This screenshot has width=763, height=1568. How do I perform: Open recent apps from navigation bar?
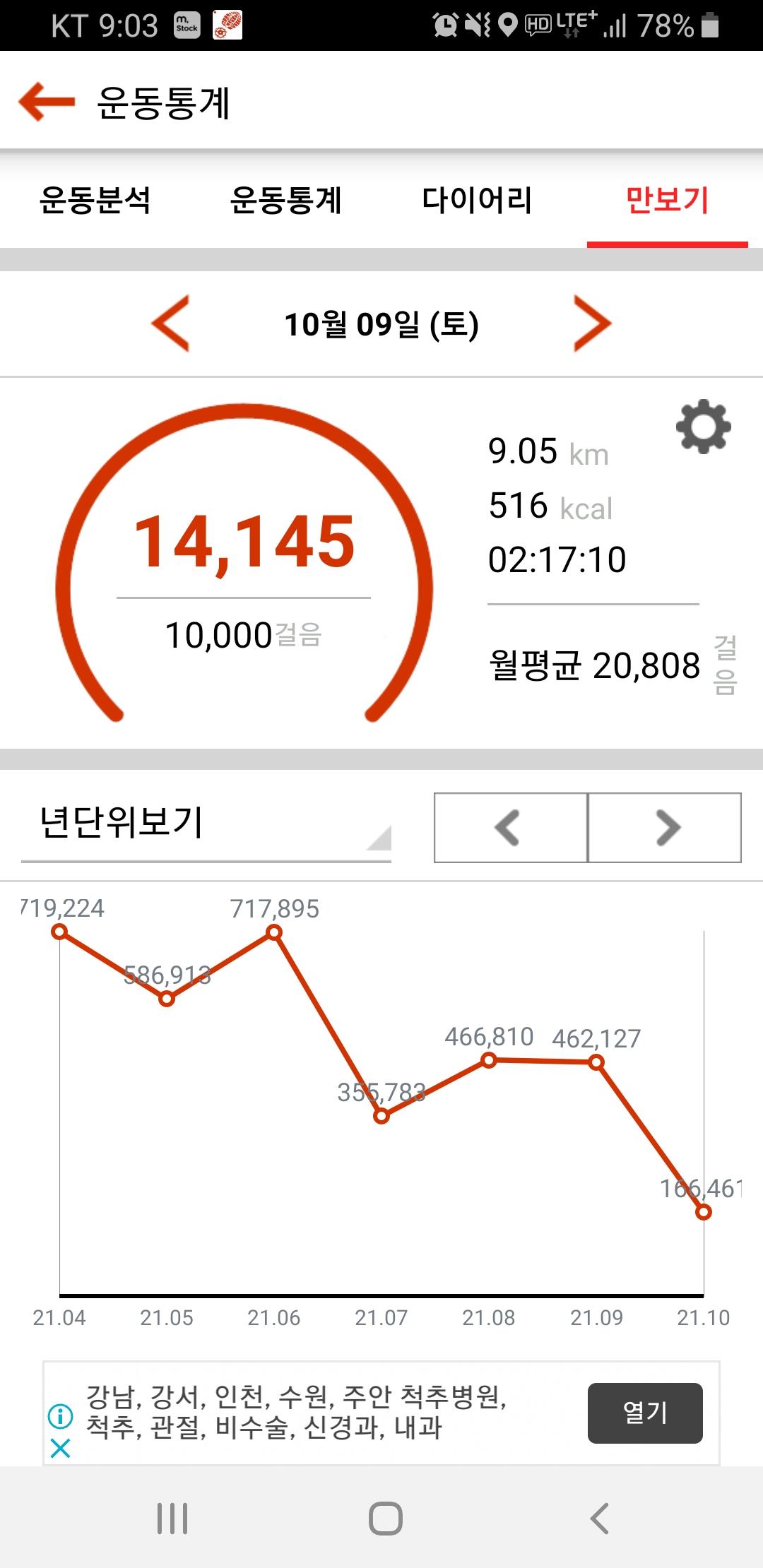[x=172, y=1519]
